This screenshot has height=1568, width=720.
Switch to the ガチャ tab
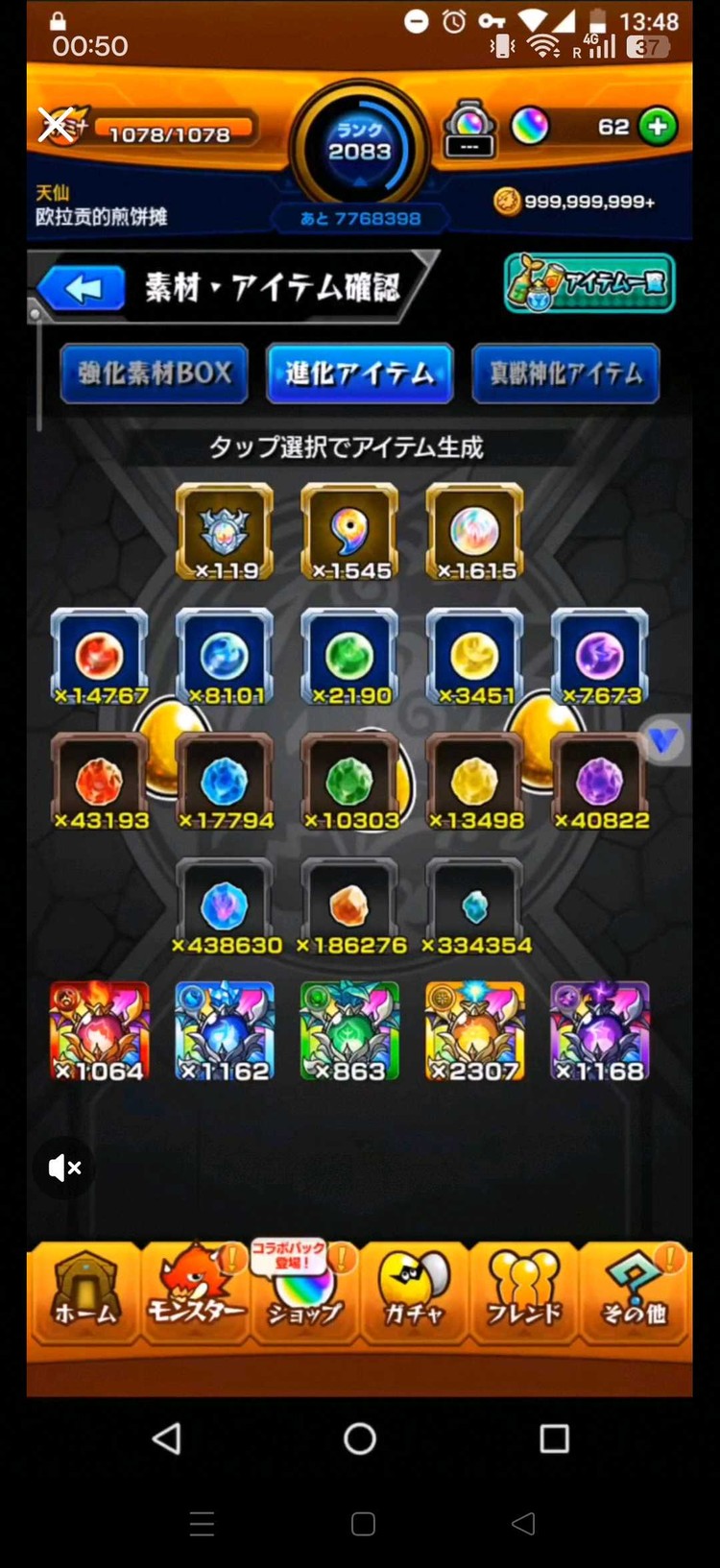point(414,1291)
